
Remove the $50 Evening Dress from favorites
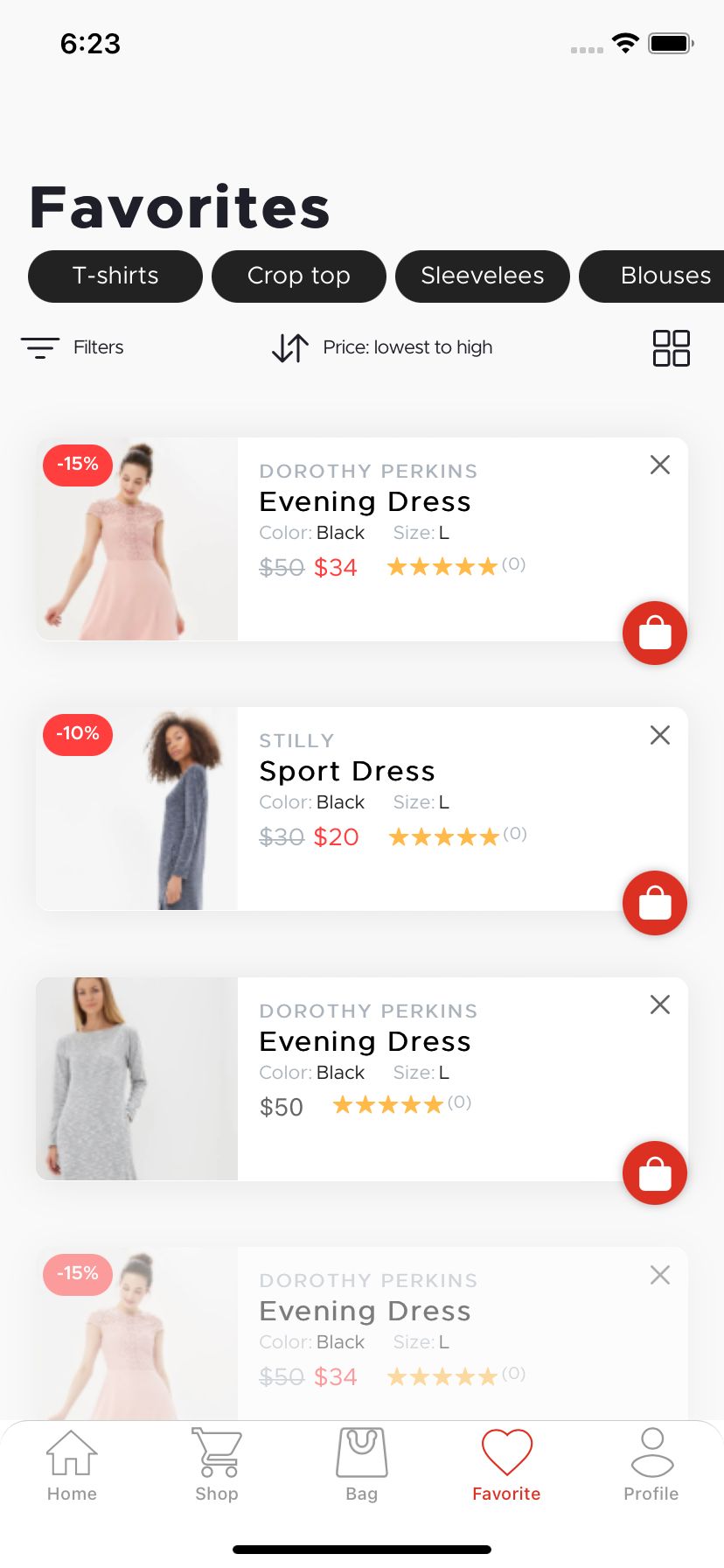click(x=660, y=1004)
